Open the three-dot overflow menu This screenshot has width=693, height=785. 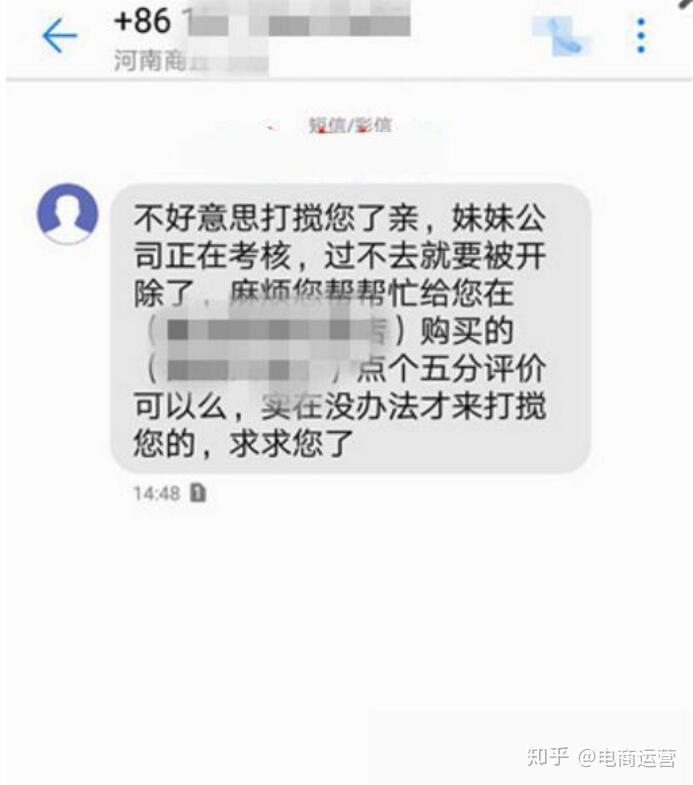tap(641, 36)
